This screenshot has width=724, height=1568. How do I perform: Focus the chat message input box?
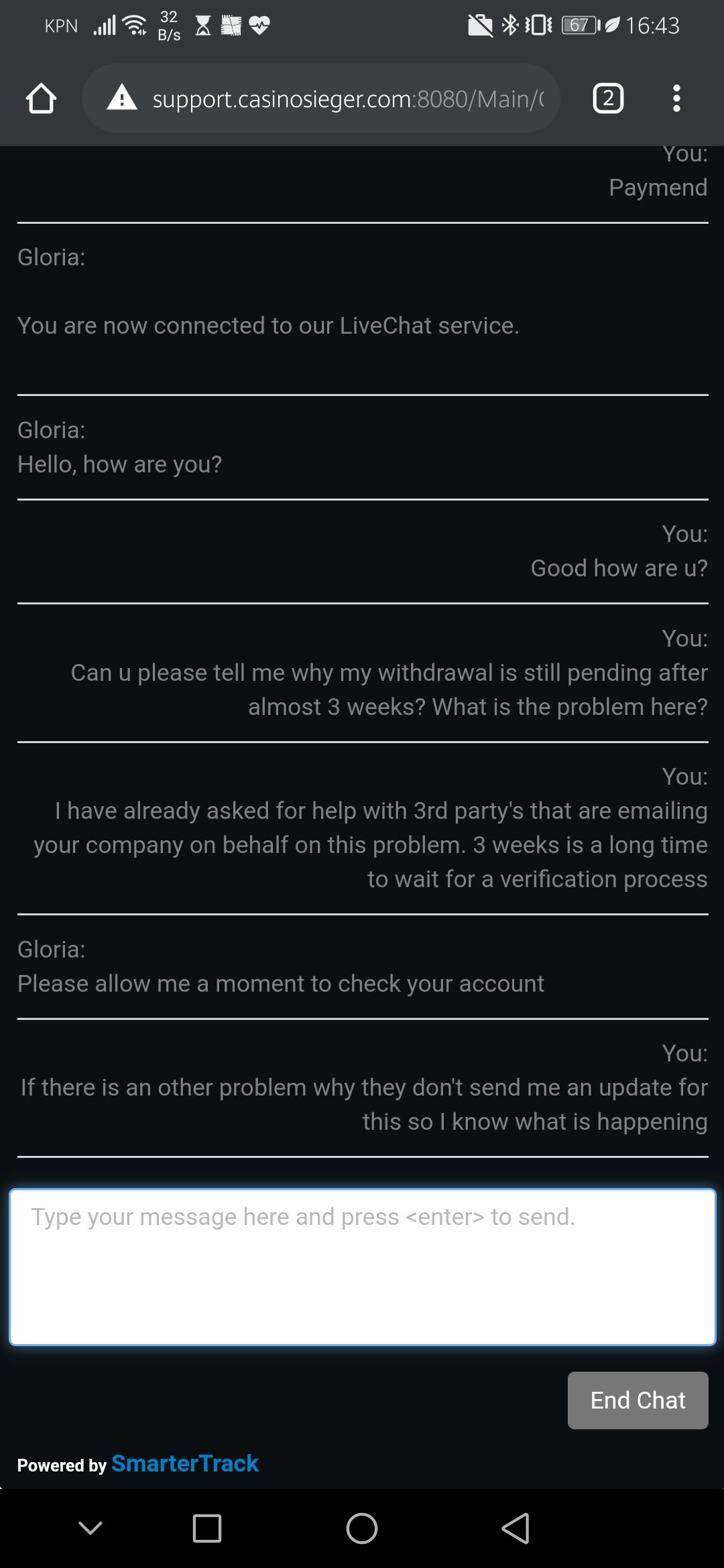pyautogui.click(x=362, y=1266)
